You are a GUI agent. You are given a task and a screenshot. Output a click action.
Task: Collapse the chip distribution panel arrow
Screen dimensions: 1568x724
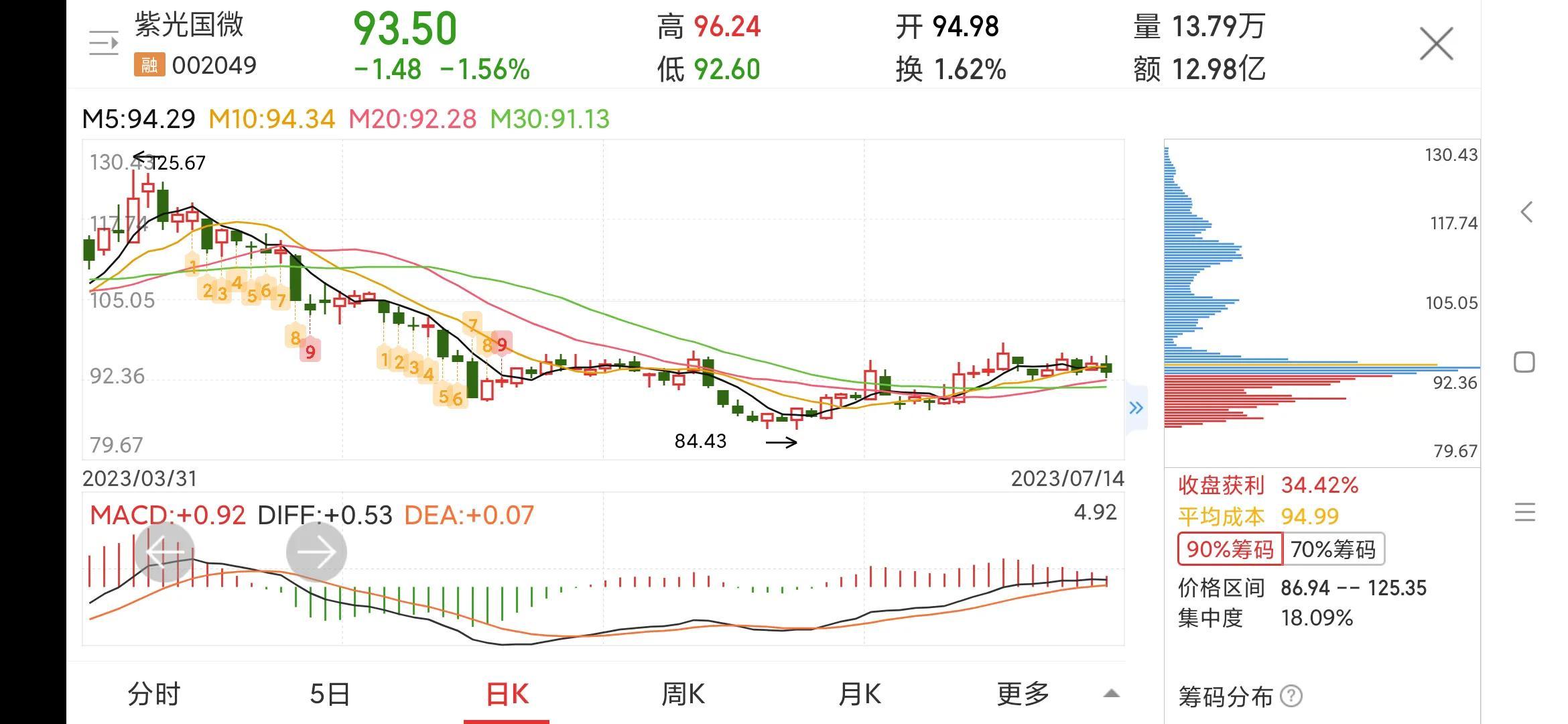pyautogui.click(x=1136, y=408)
